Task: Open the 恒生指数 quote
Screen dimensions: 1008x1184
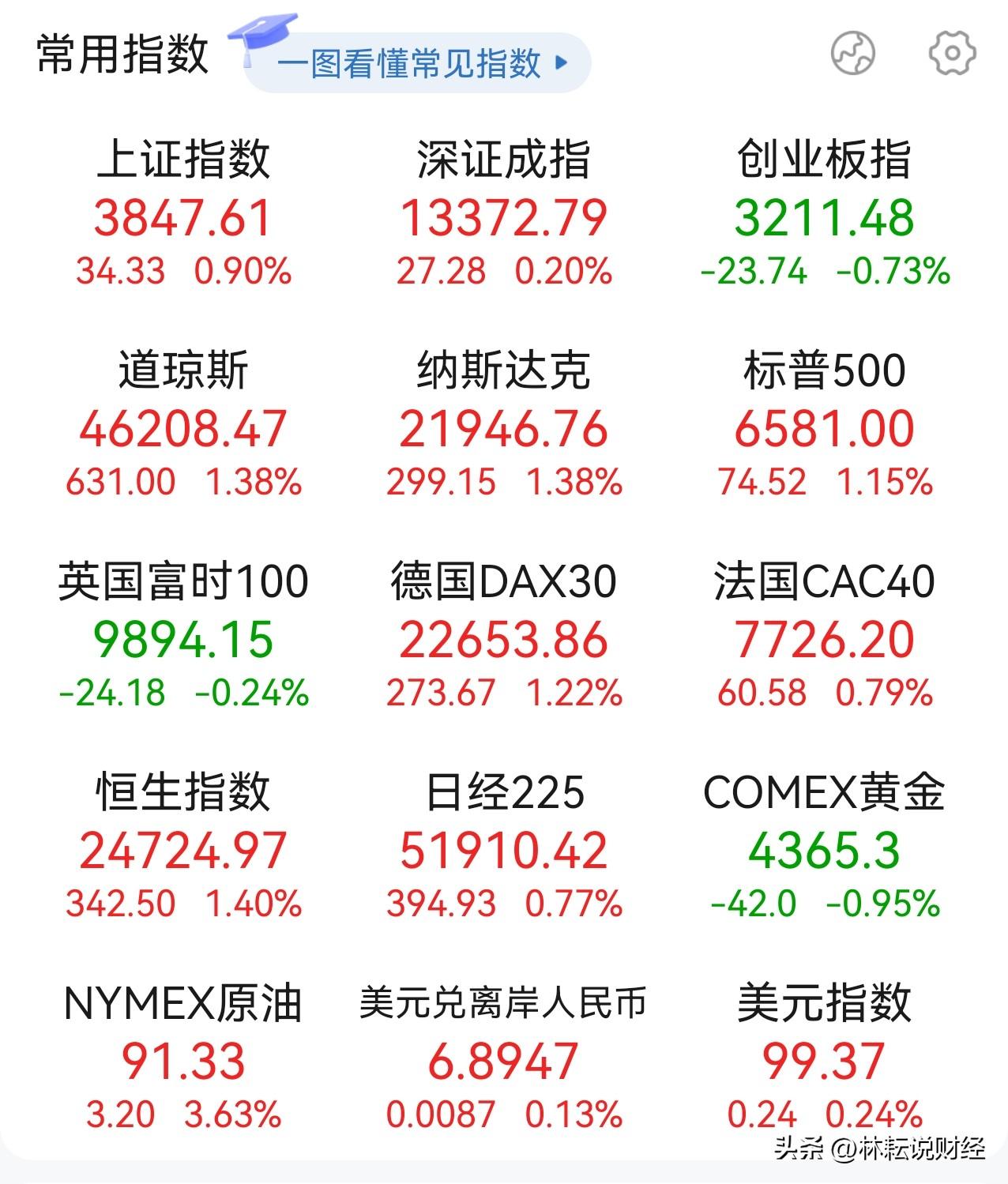Action: (x=183, y=848)
